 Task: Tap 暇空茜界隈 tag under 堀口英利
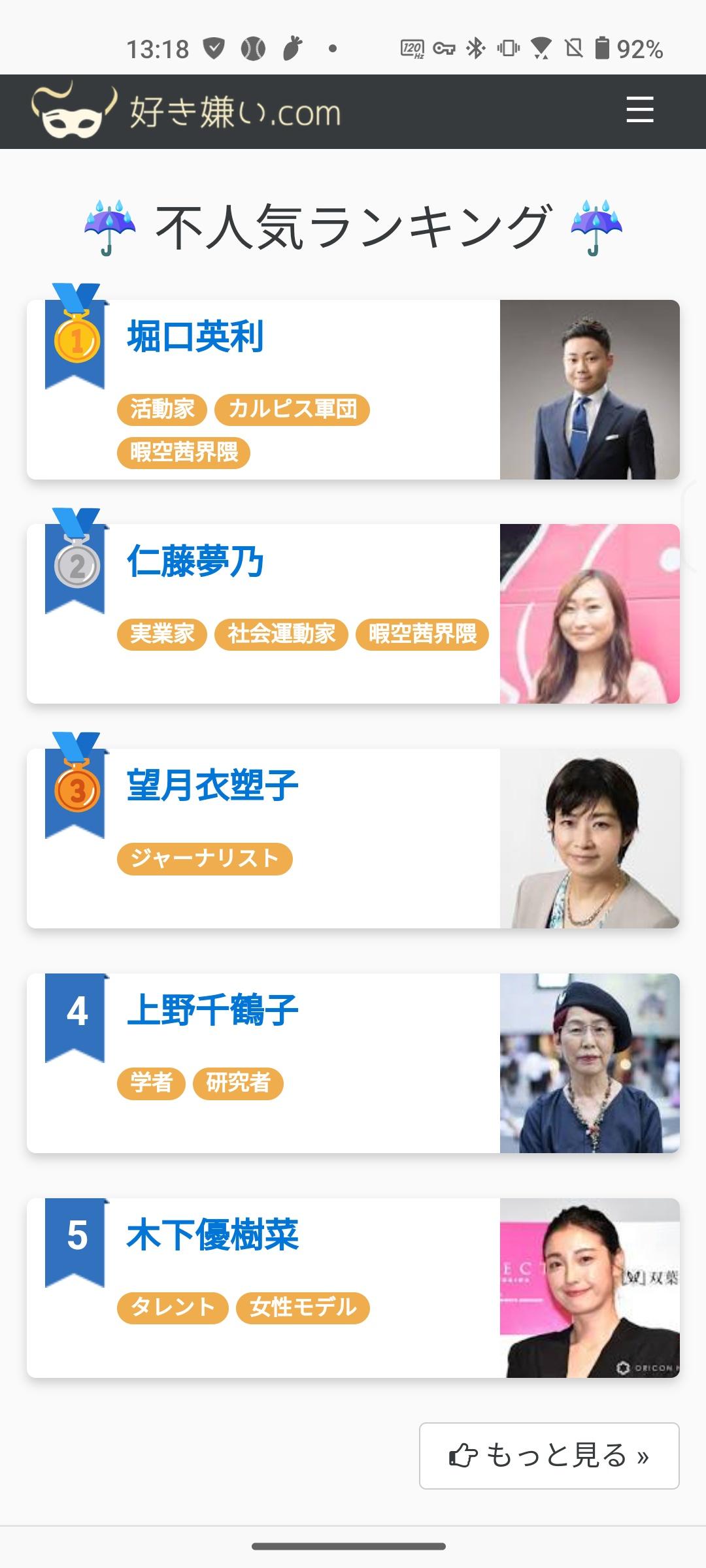(184, 453)
